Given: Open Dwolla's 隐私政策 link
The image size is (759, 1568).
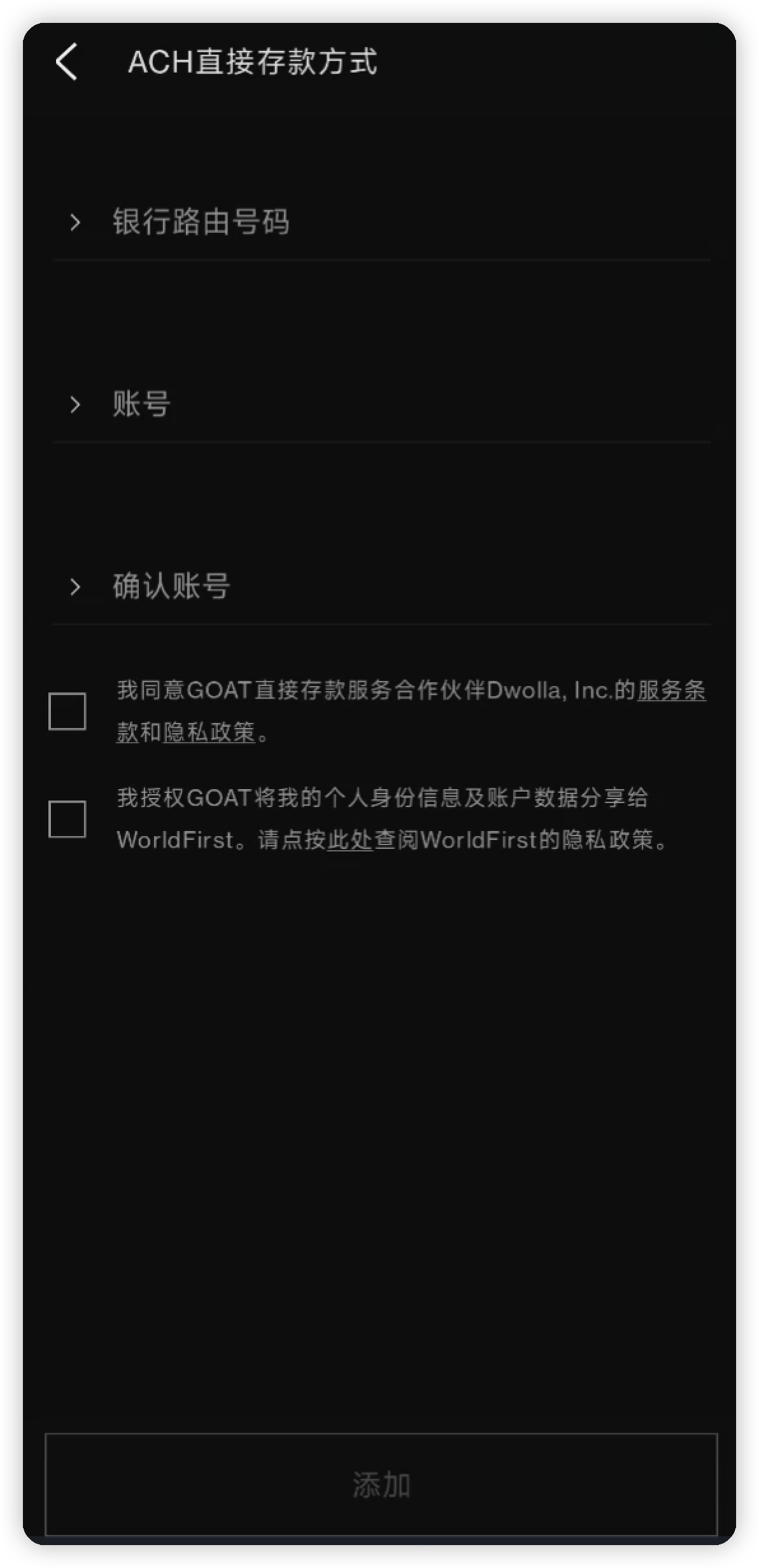Looking at the screenshot, I should (x=209, y=733).
